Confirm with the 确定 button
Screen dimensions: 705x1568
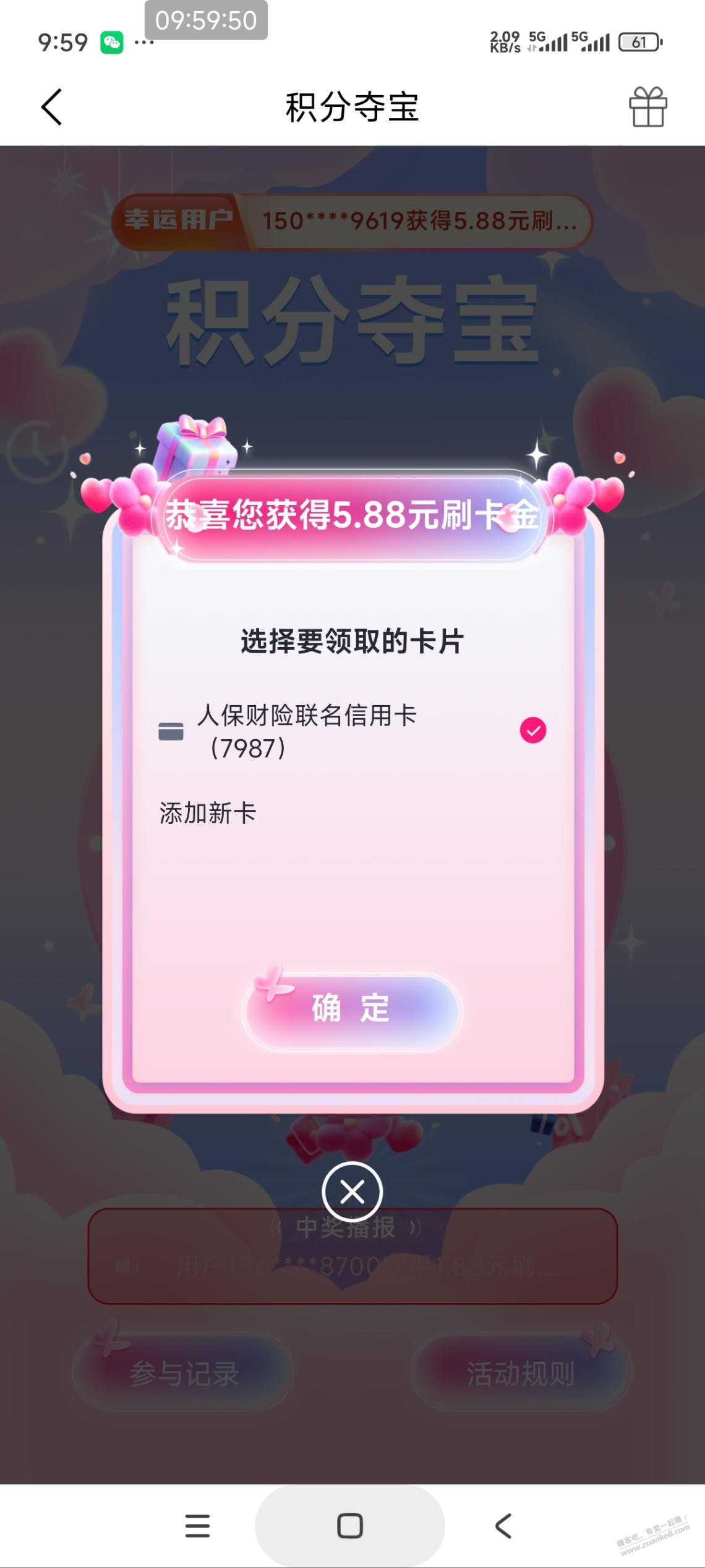click(x=351, y=1009)
